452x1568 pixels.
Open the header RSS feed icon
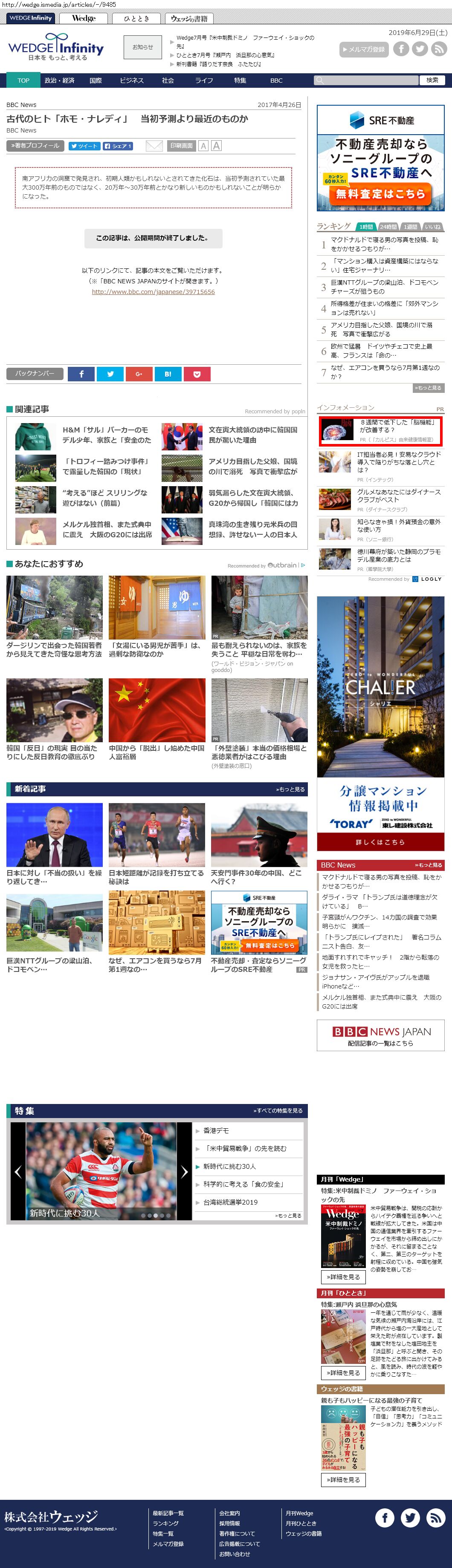(x=439, y=49)
